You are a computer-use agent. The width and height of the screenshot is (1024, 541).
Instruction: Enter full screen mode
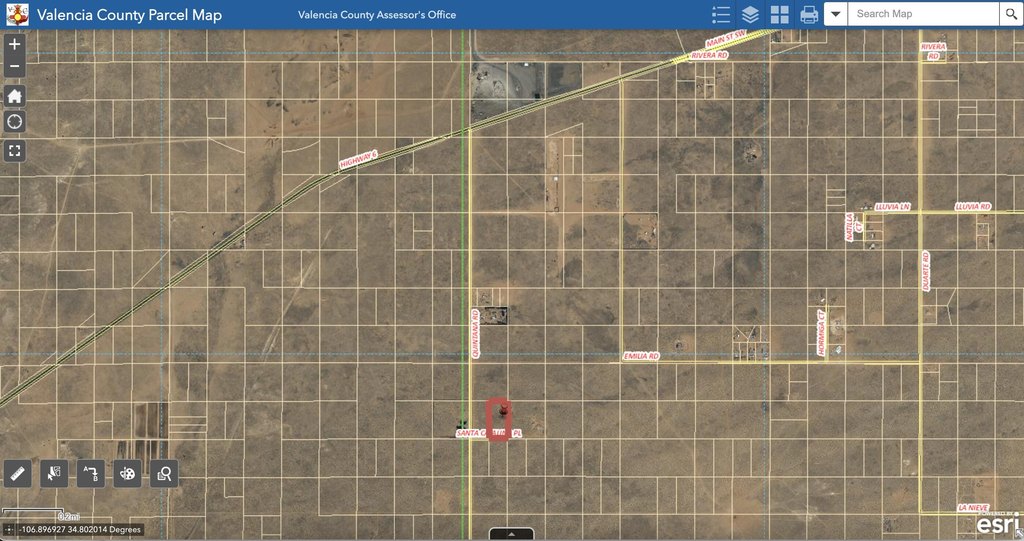pos(14,151)
